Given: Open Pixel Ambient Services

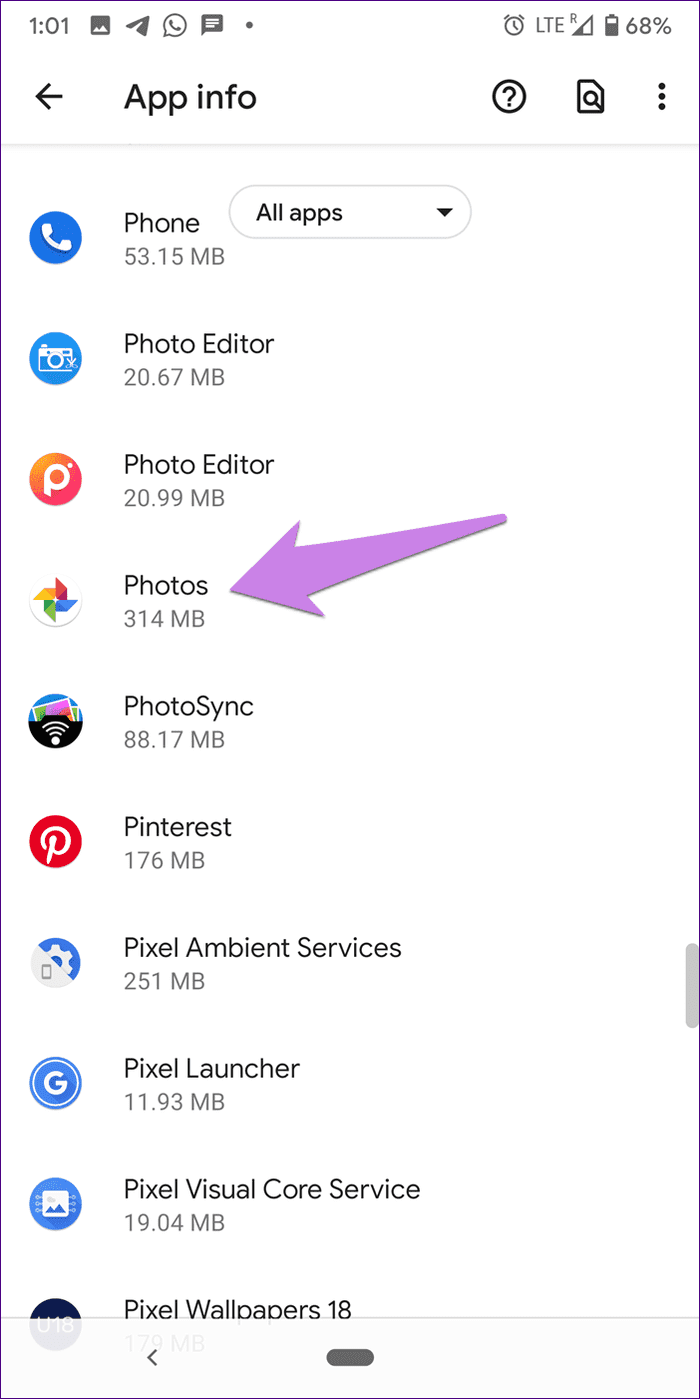Looking at the screenshot, I should pos(262,964).
